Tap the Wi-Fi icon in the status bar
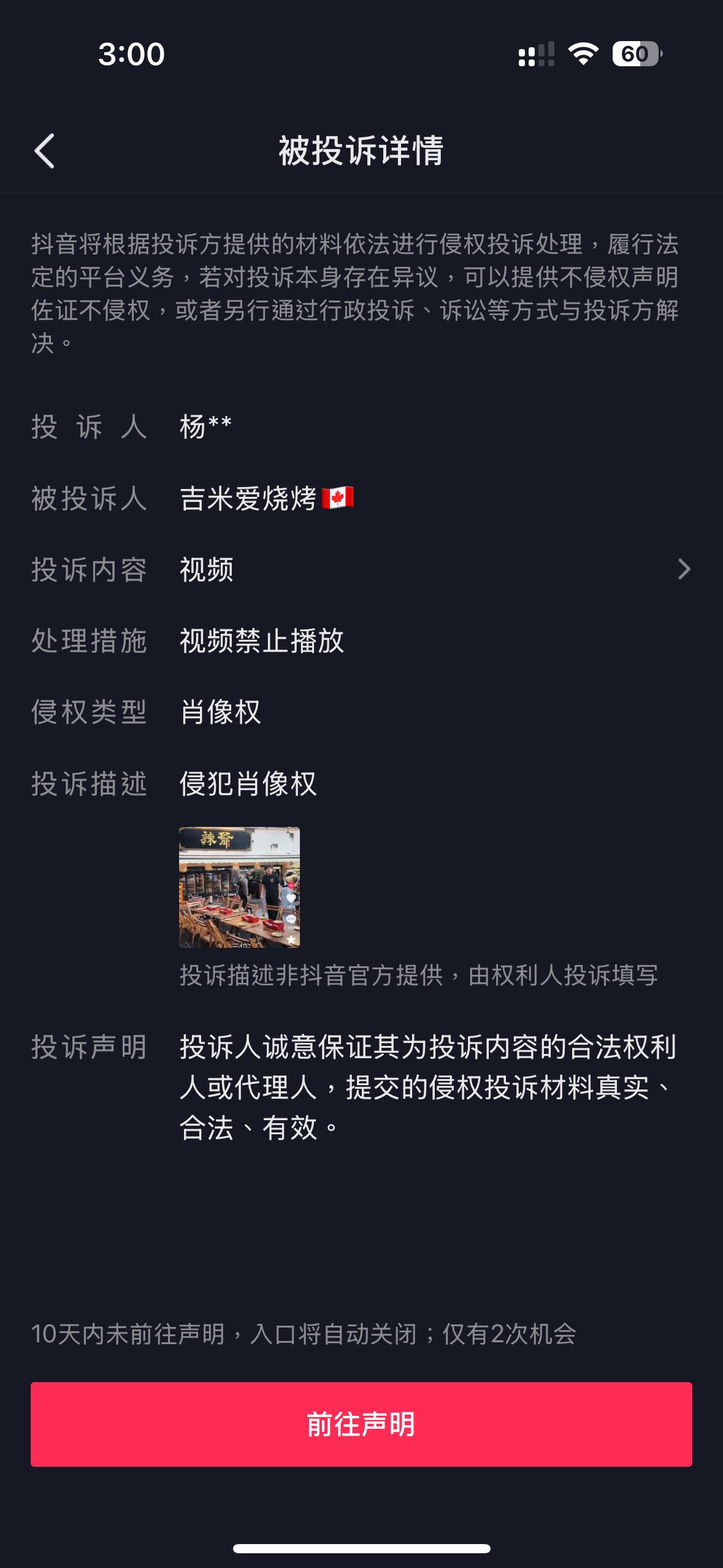The height and width of the screenshot is (1568, 723). [x=583, y=55]
